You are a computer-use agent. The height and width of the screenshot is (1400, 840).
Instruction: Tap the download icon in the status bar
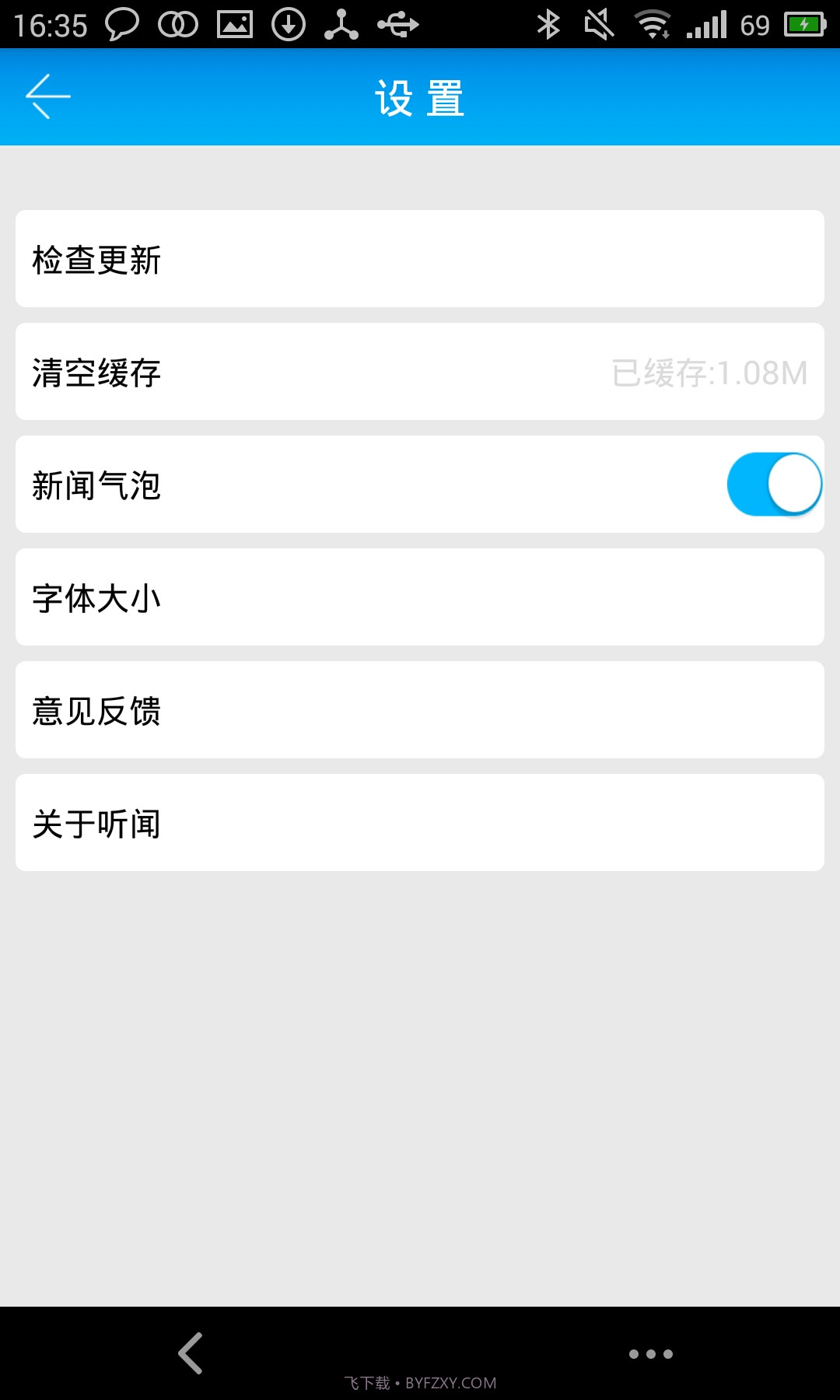point(289,24)
